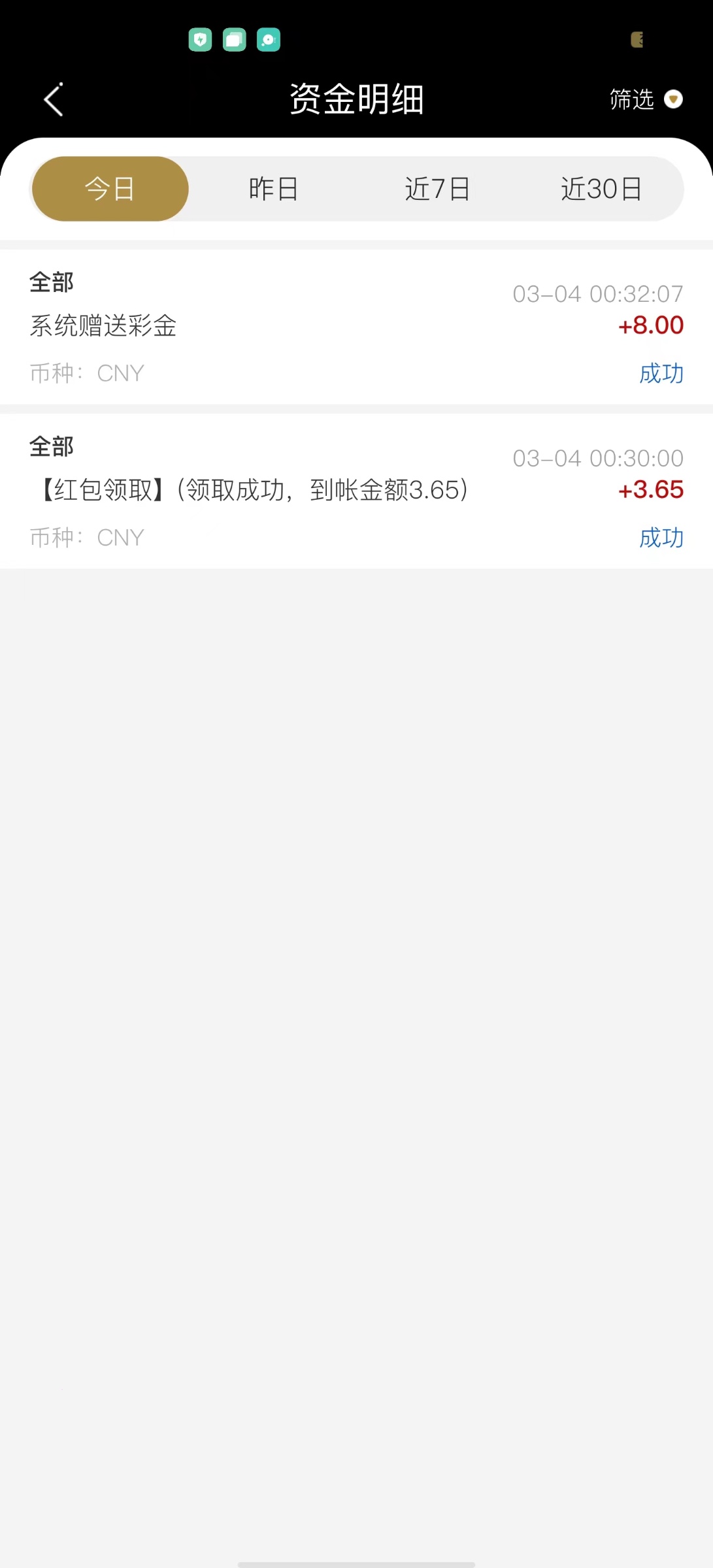Screen dimensions: 713x1568
Task: Select the 今日 tab
Action: [x=110, y=189]
